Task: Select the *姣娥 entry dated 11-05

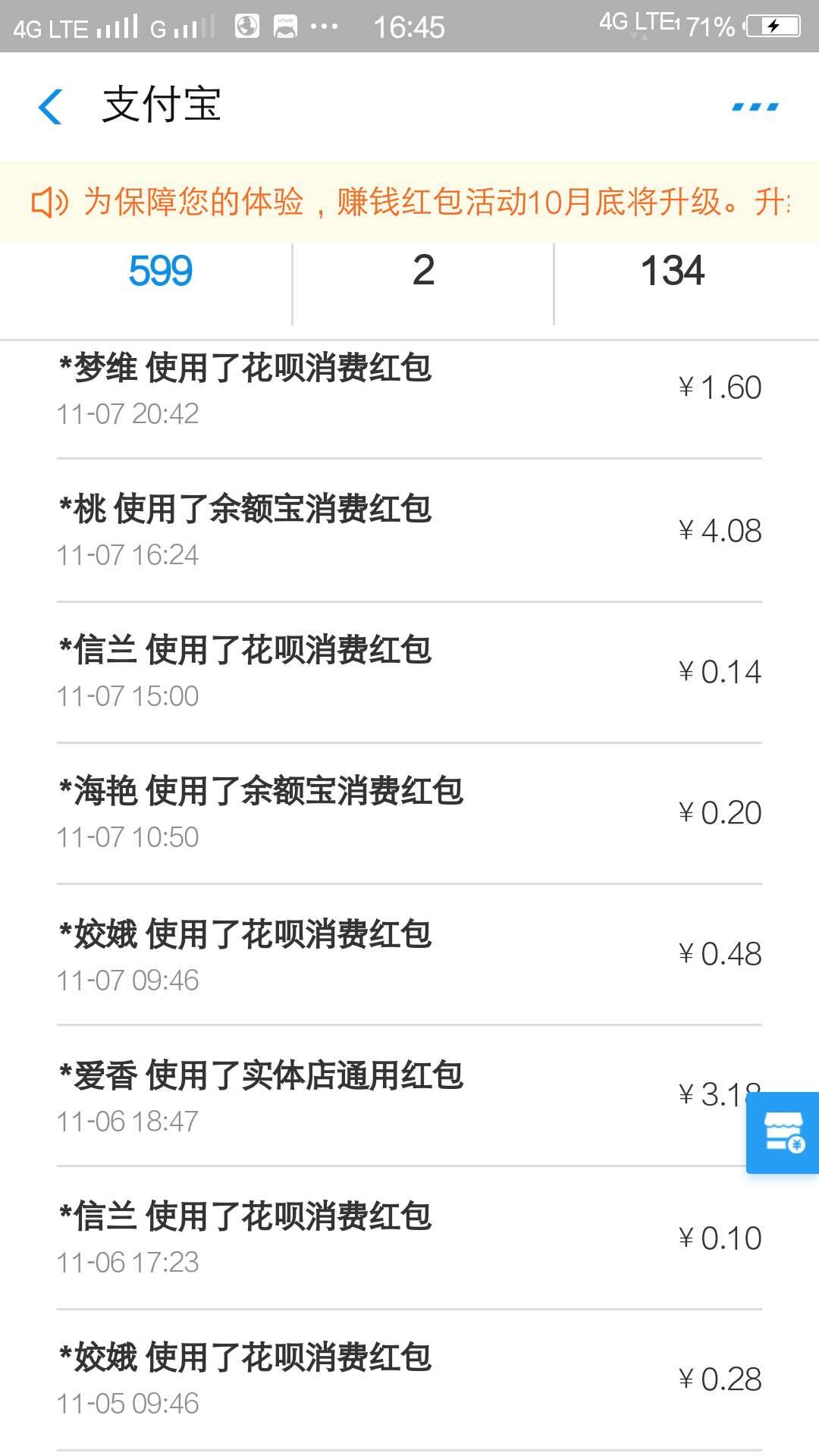Action: pyautogui.click(x=409, y=1376)
